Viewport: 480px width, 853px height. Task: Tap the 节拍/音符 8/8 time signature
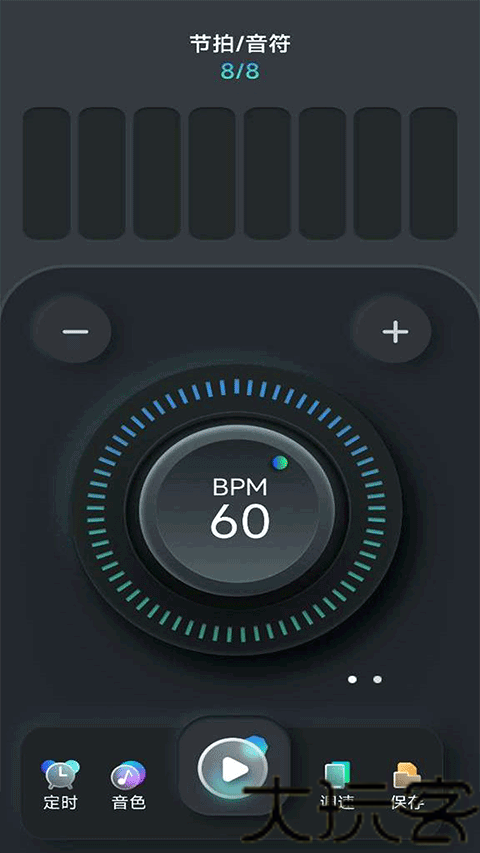point(240,57)
